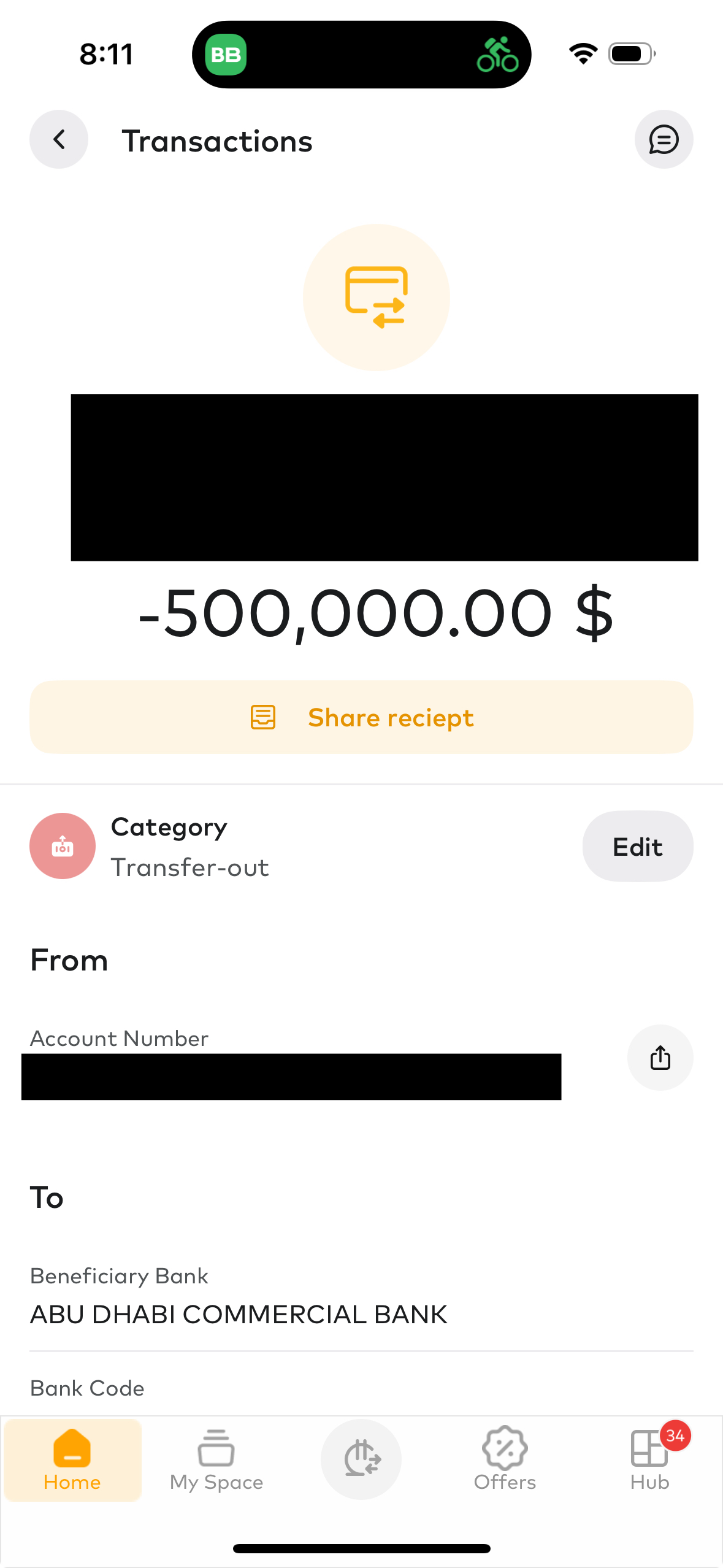Open the My Space tab
Image resolution: width=723 pixels, height=1568 pixels.
216,1460
